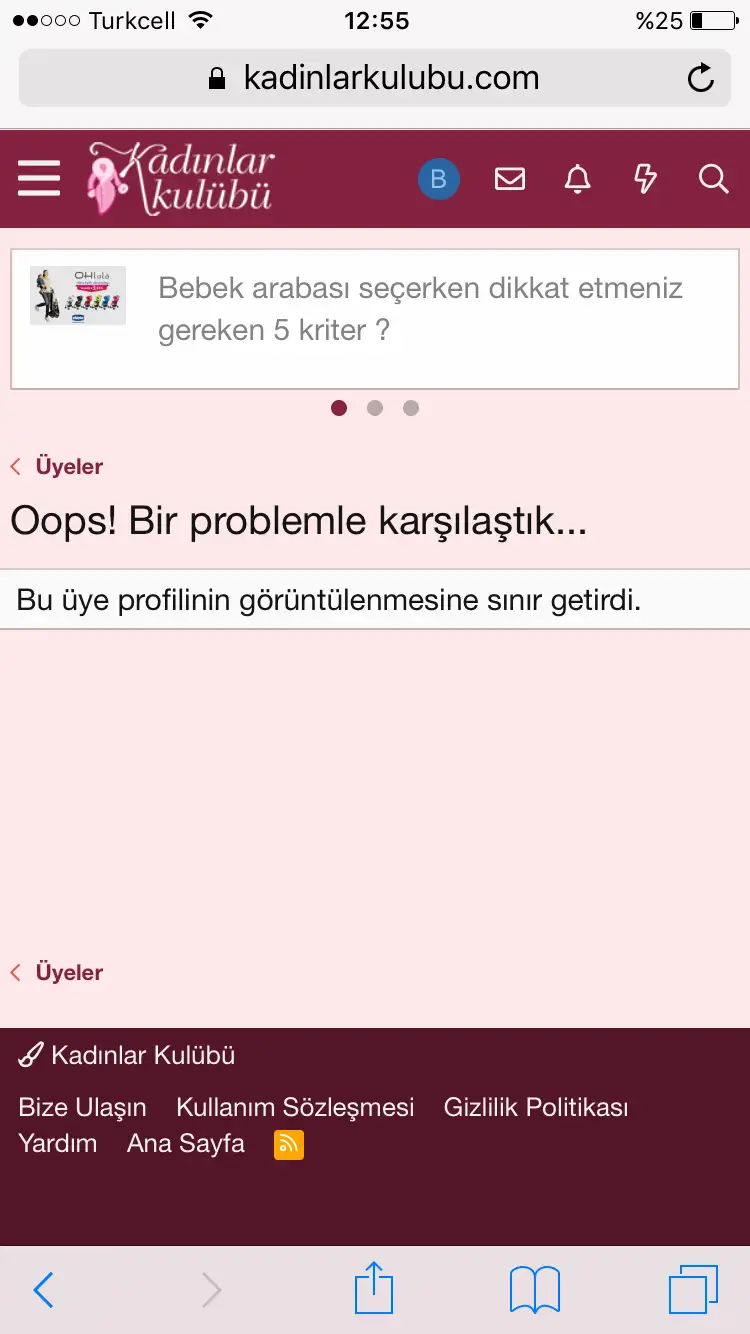Reload the page in the address bar

pos(701,78)
